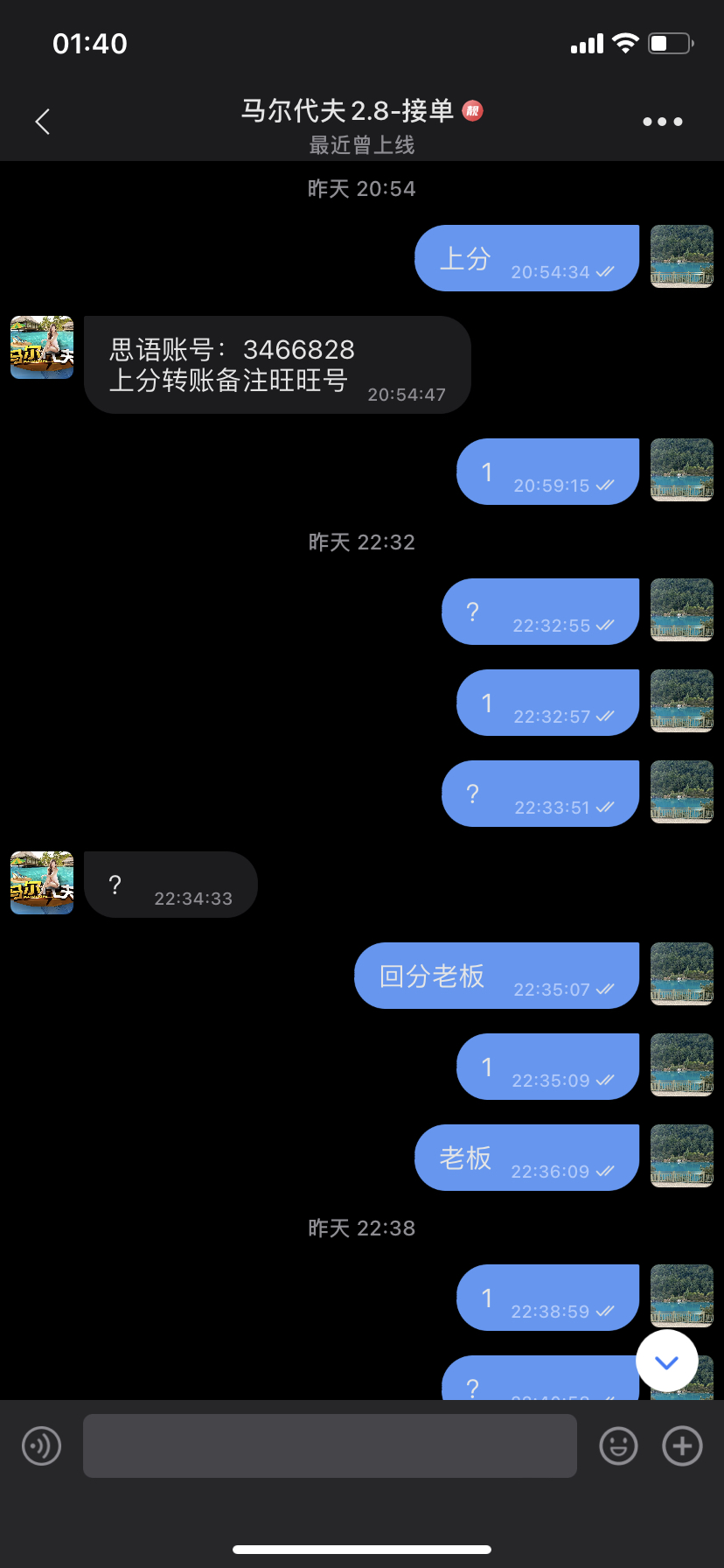
Task: Jump to latest messages with down arrow
Action: pyautogui.click(x=666, y=1361)
